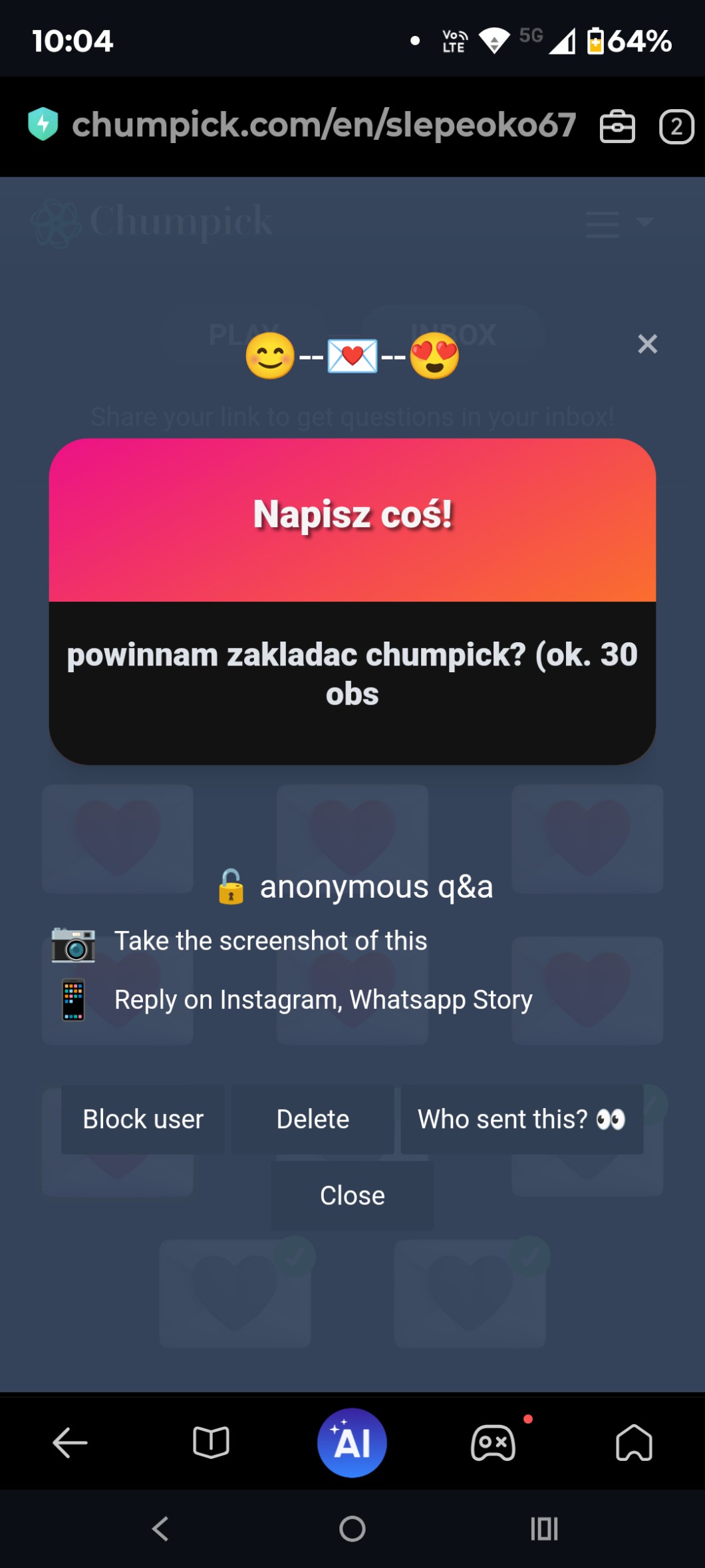Go to the browser home page
The image size is (705, 1568).
click(634, 1443)
